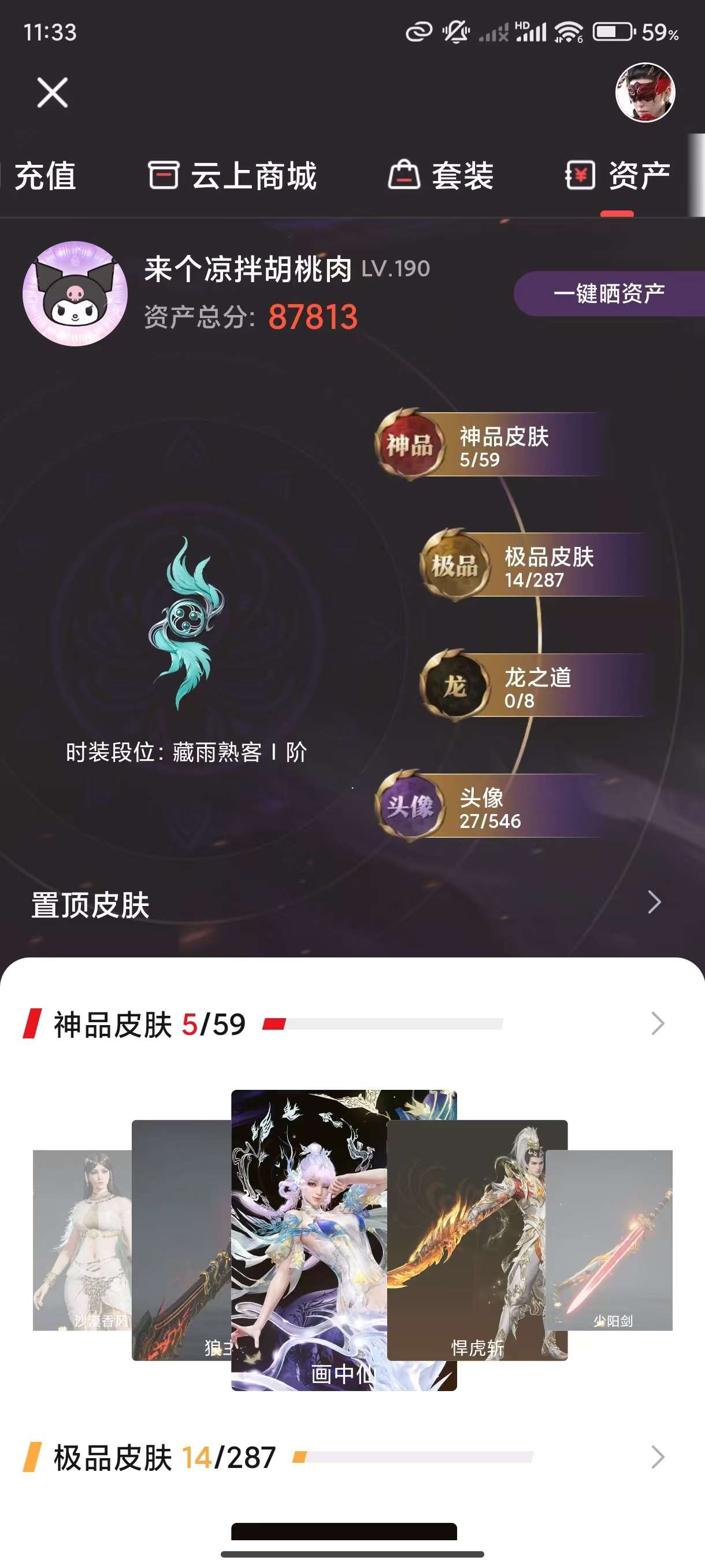Open the 极品皮肤 14/287 badge
The width and height of the screenshot is (705, 1568).
(529, 566)
